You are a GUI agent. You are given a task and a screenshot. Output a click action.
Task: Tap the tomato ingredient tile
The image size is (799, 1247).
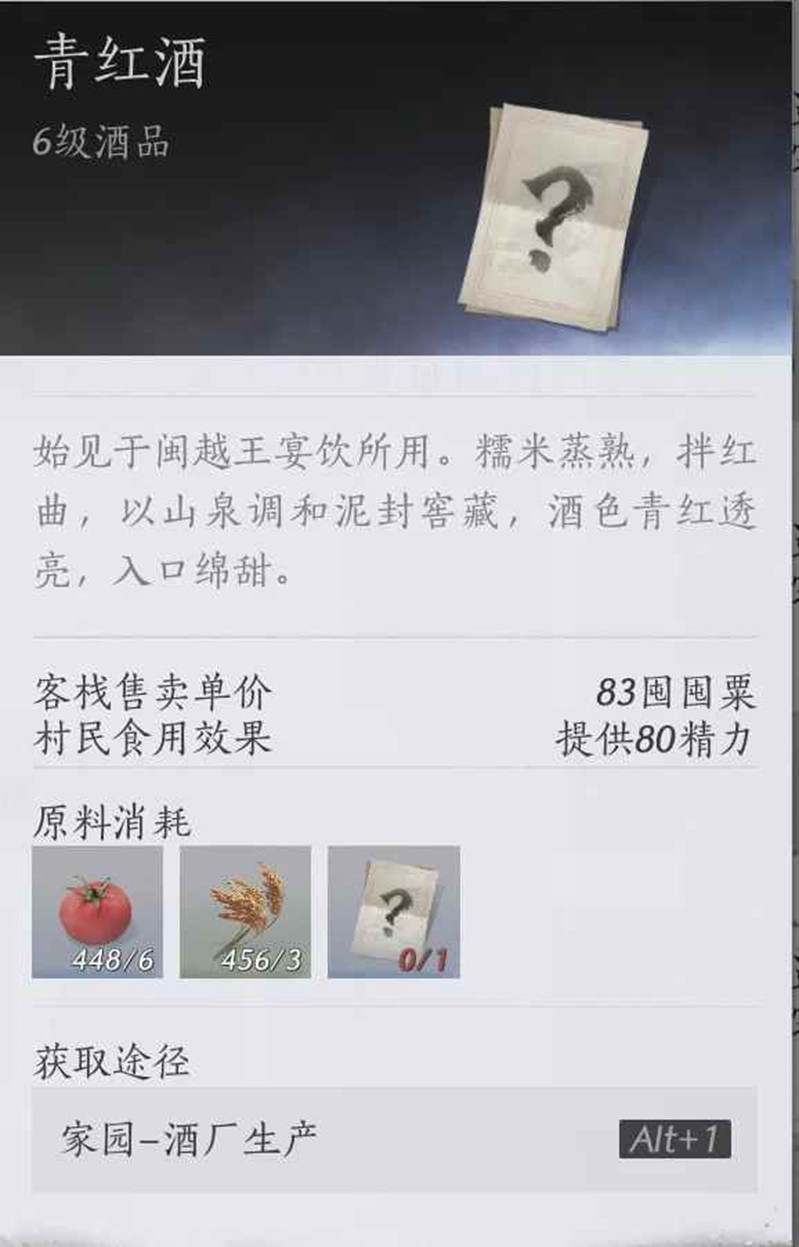tap(97, 911)
